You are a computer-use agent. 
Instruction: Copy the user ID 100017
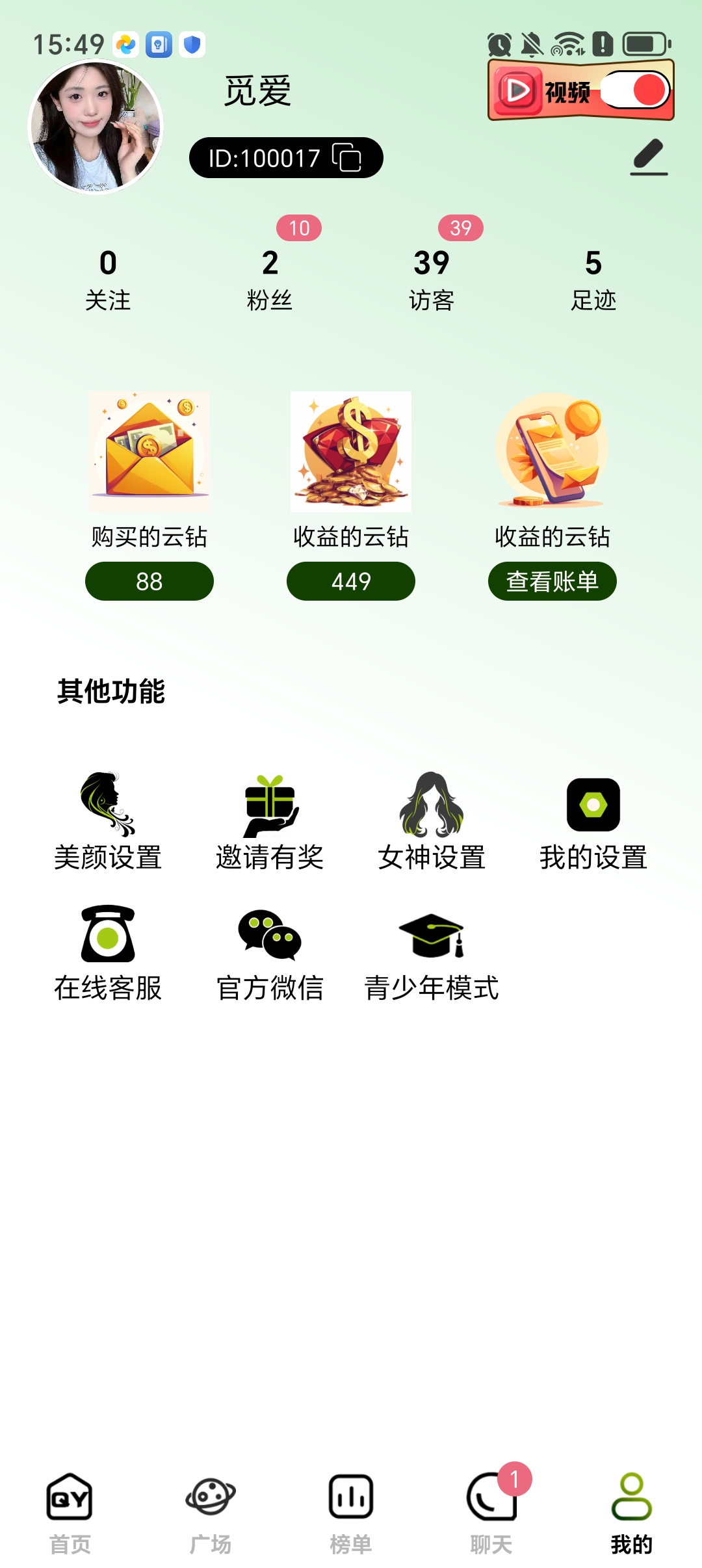pos(346,158)
